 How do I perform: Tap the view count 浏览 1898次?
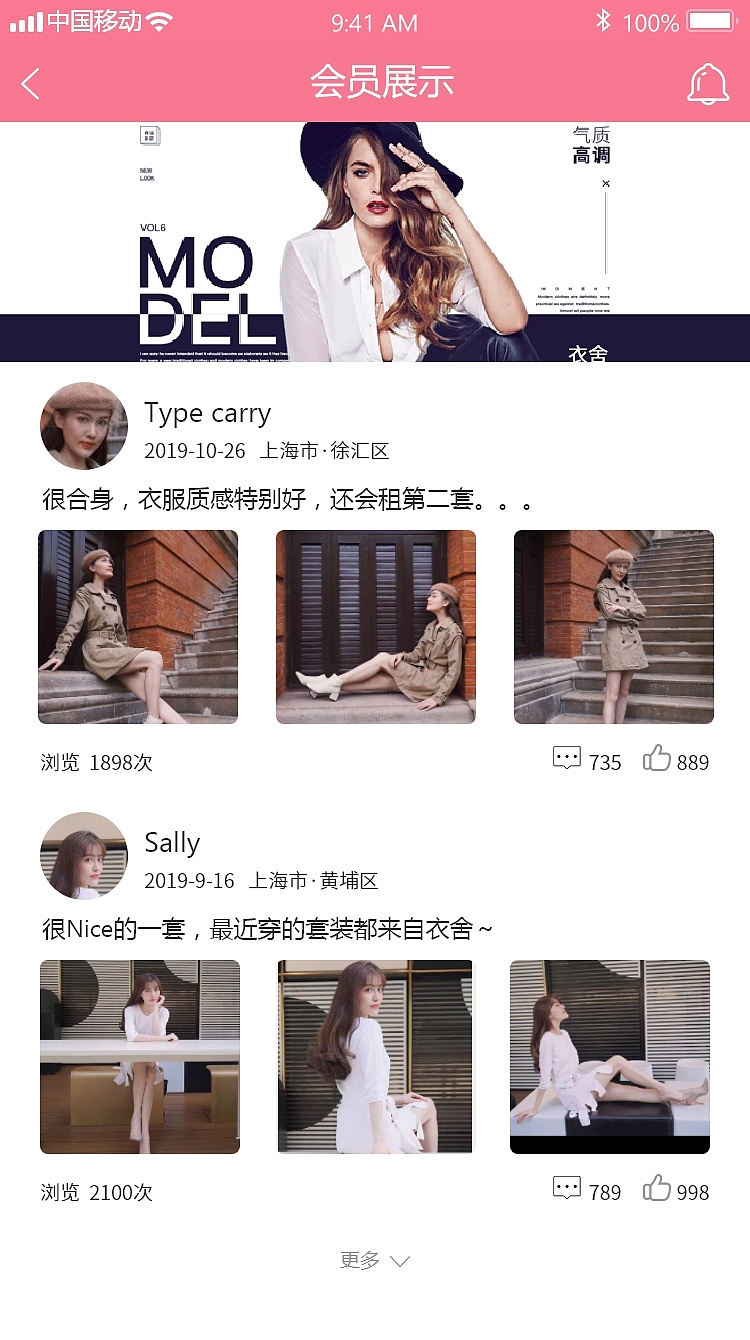coord(93,762)
